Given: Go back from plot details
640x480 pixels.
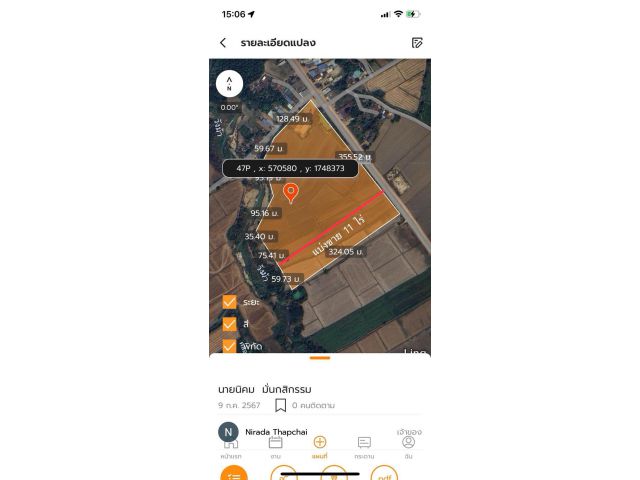Looking at the screenshot, I should coord(222,43).
